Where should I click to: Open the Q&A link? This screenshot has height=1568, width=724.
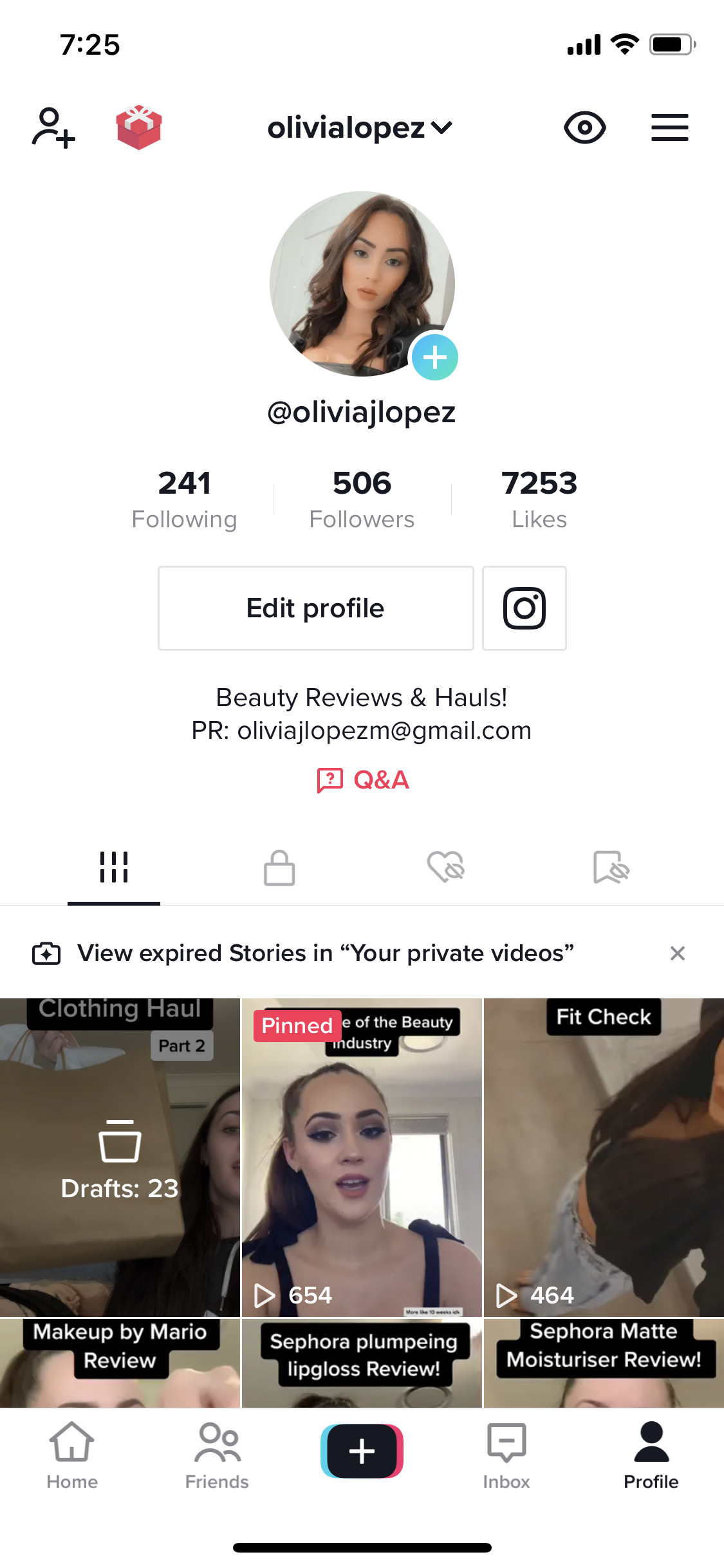[x=363, y=780]
